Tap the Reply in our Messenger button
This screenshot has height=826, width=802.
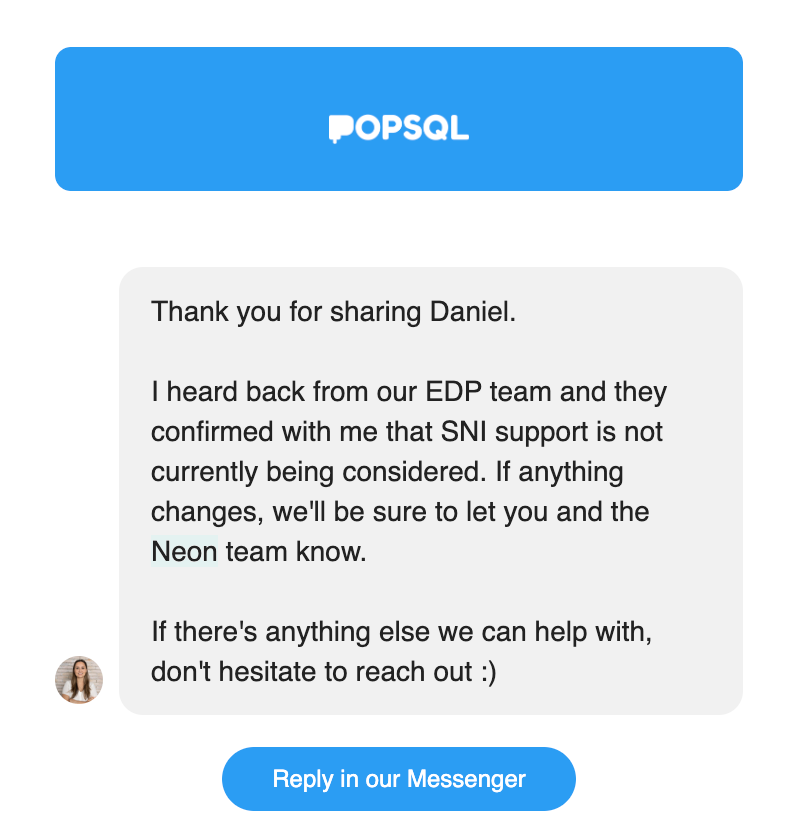[x=399, y=779]
